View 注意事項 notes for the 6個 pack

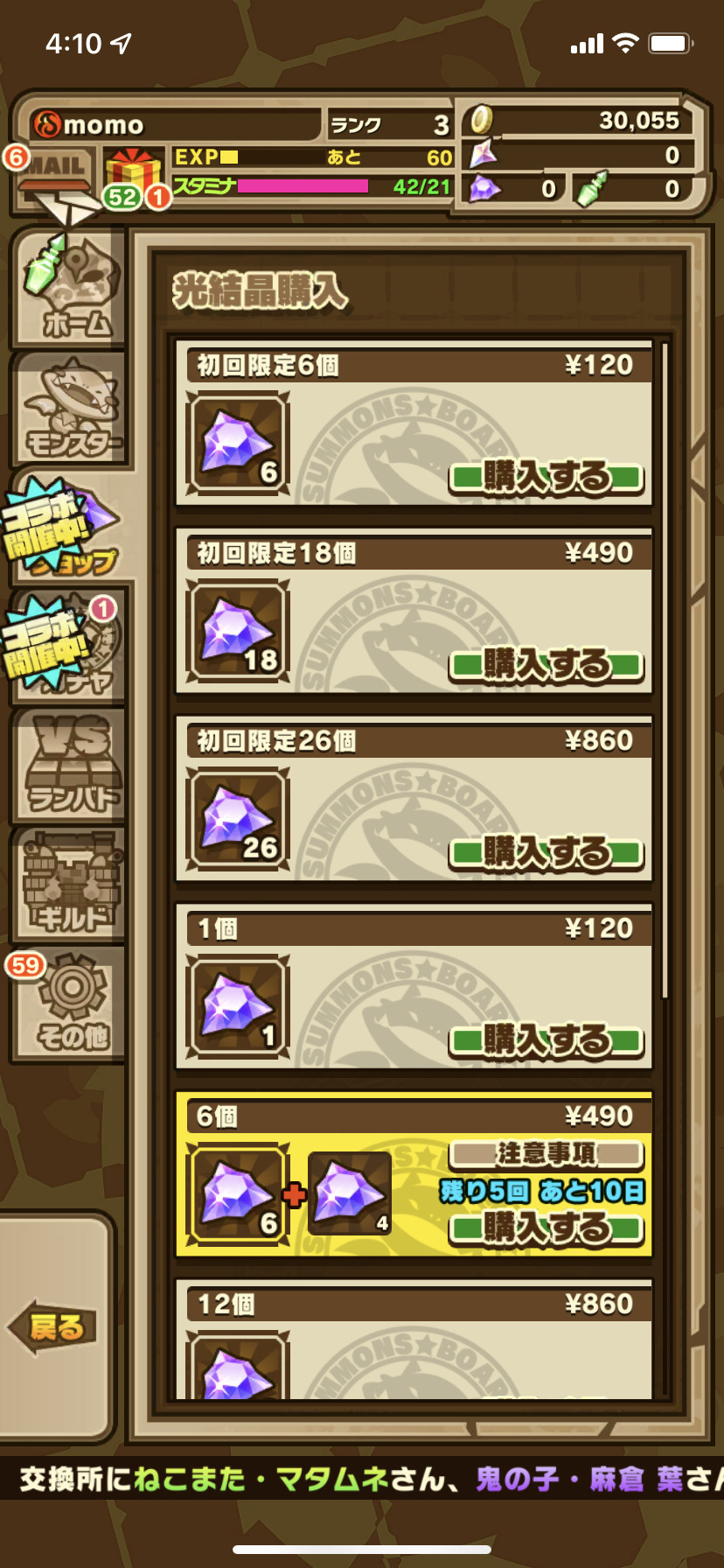click(546, 1154)
